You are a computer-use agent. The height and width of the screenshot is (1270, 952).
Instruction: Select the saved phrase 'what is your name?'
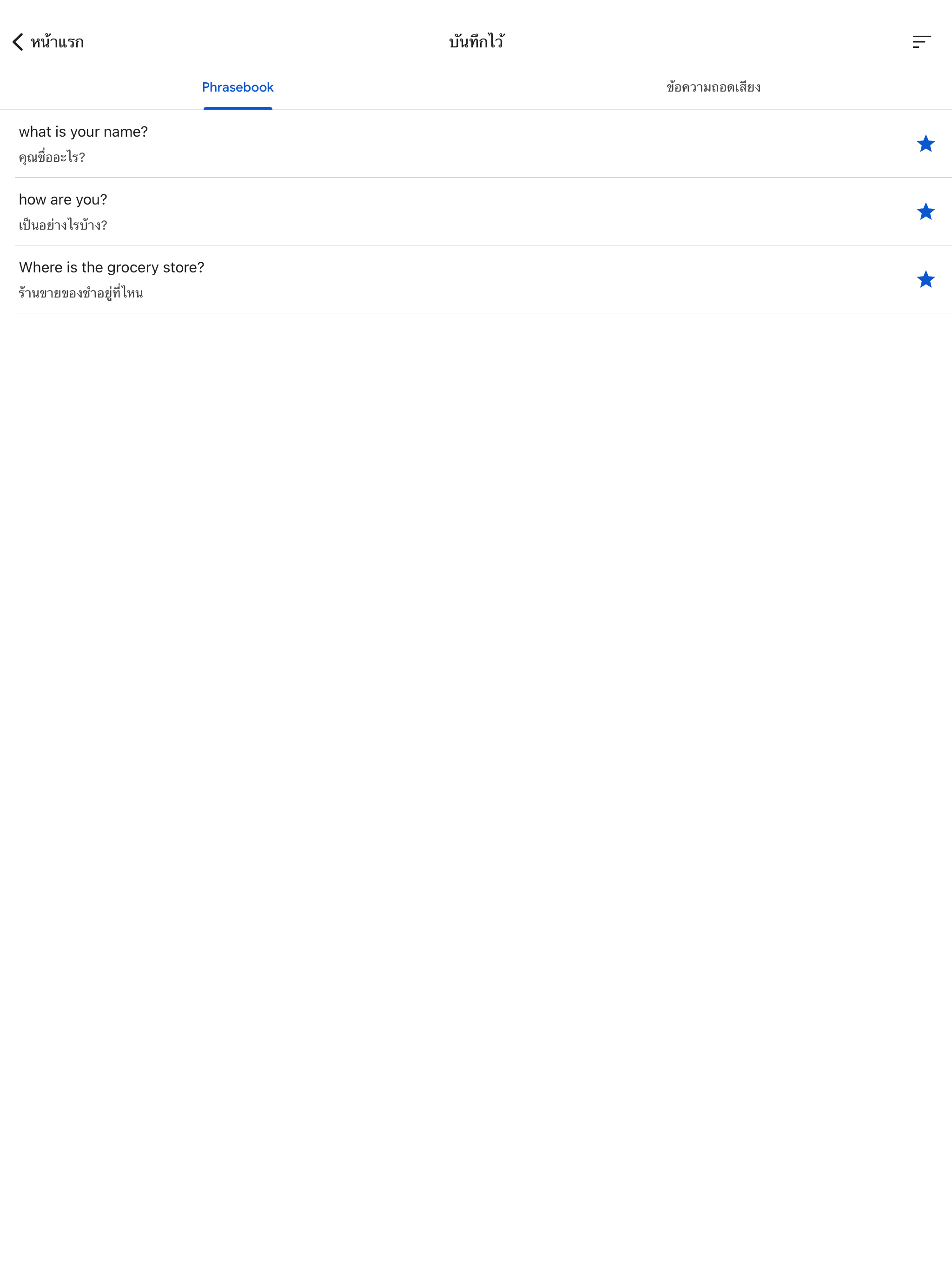tap(83, 131)
